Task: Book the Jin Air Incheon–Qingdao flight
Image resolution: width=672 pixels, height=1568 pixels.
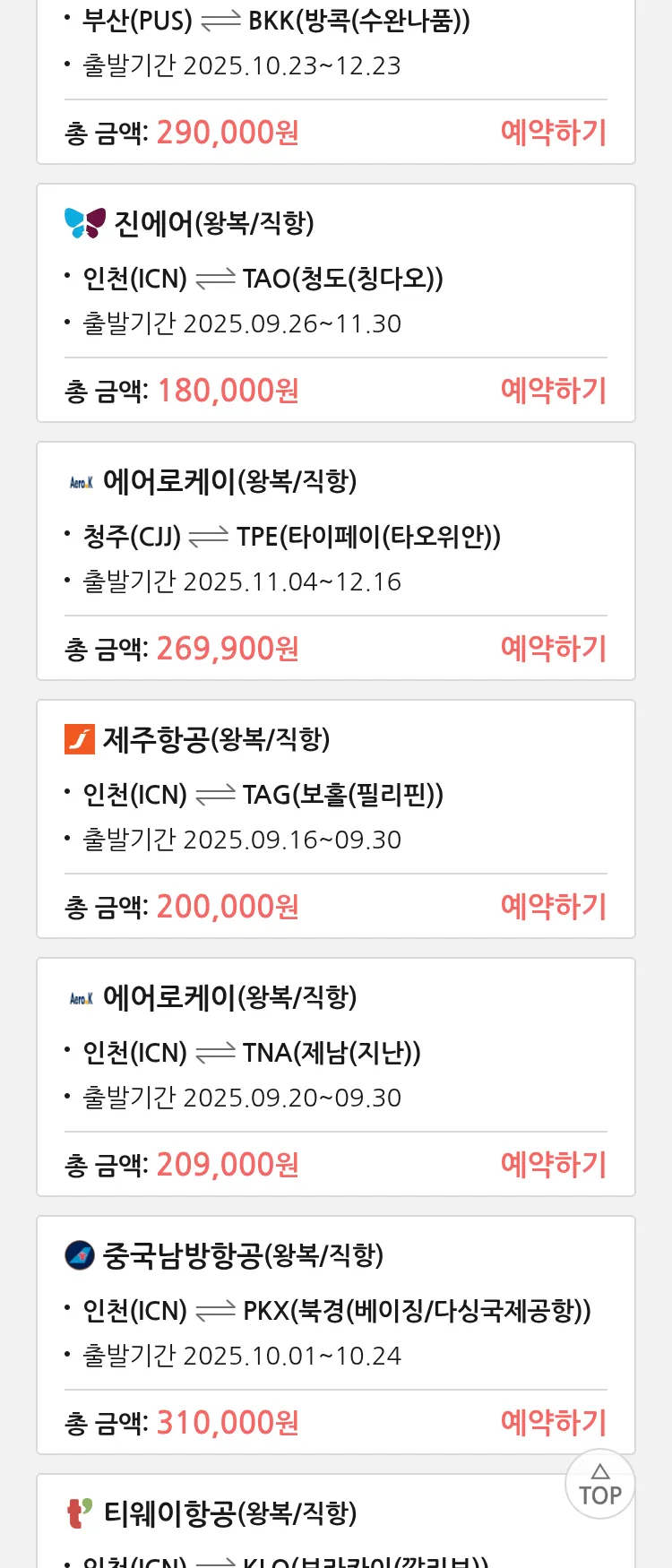Action: pyautogui.click(x=553, y=391)
